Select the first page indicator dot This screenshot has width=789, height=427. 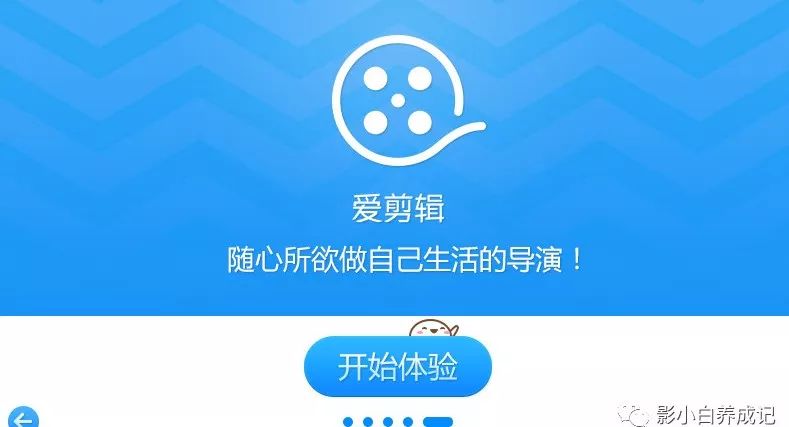348,422
